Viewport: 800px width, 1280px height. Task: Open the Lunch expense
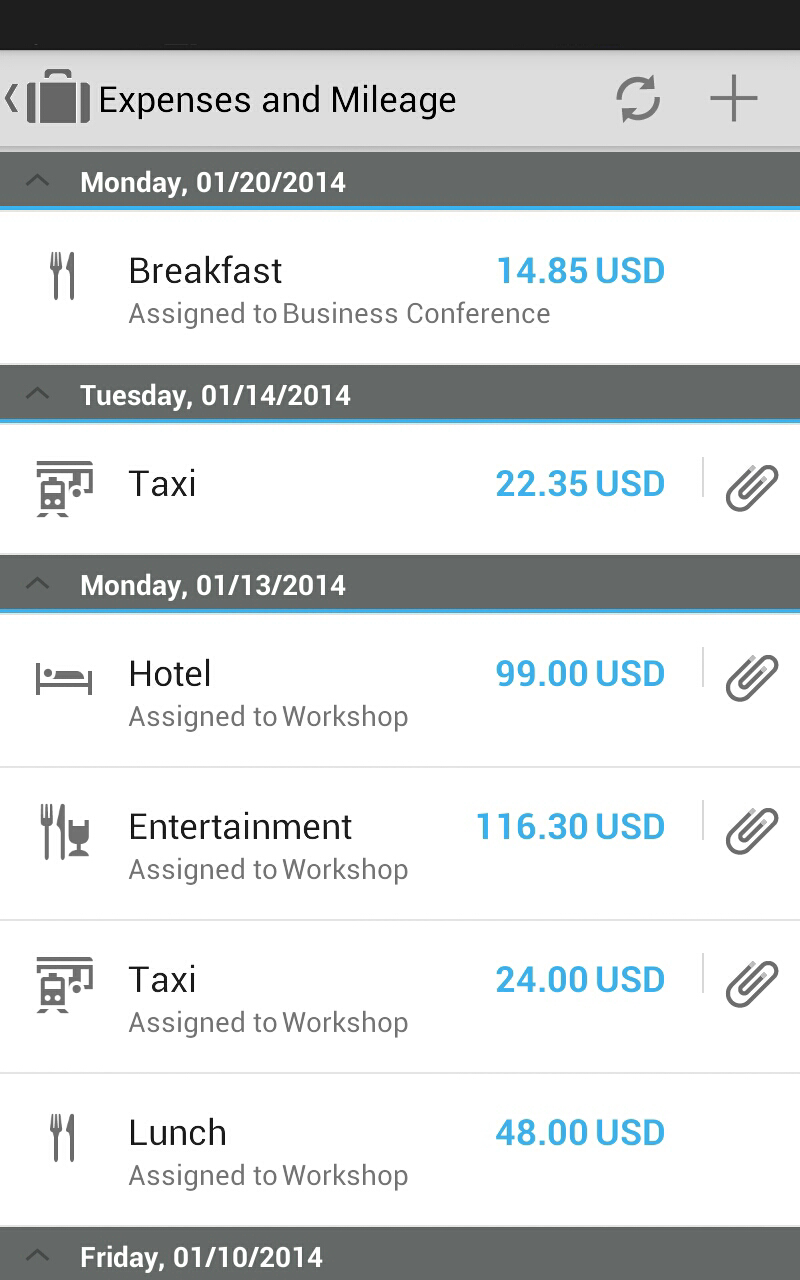pos(400,1150)
